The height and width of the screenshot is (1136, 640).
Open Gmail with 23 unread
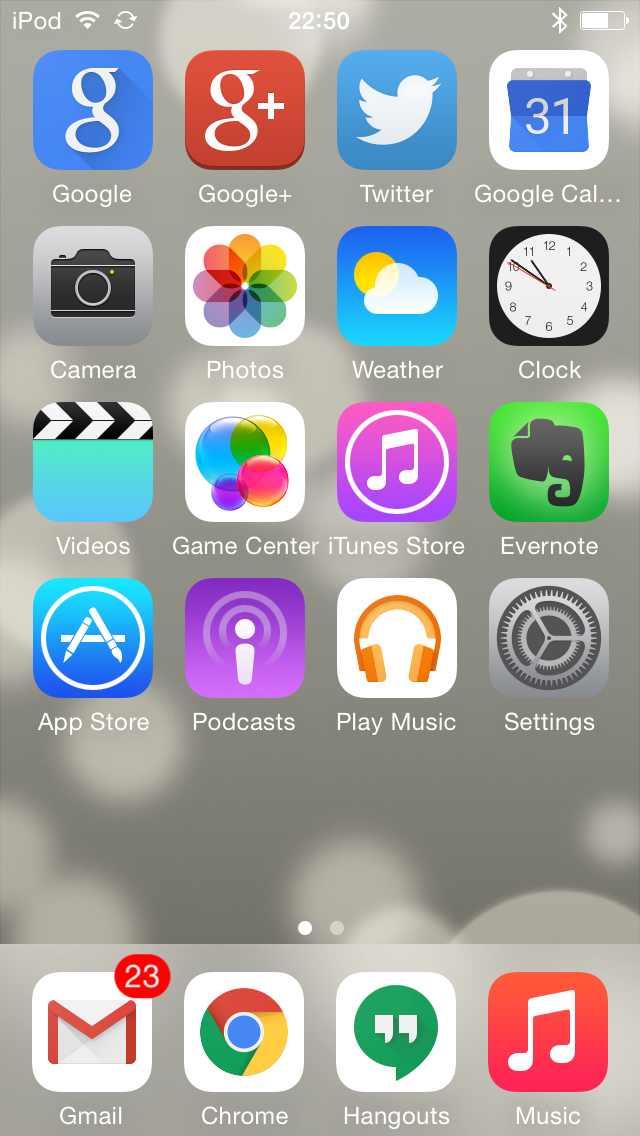point(92,1032)
